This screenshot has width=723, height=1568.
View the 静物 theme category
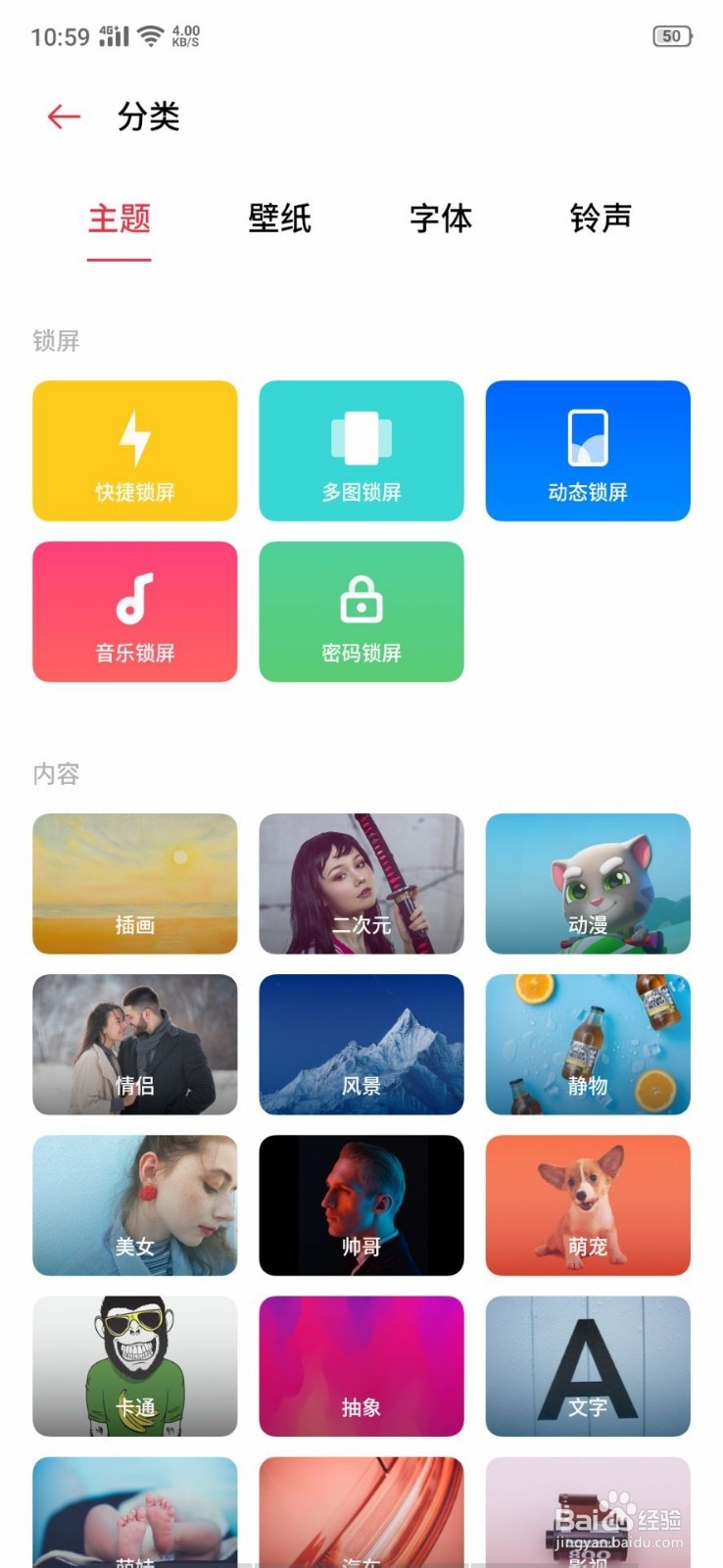coord(588,1045)
